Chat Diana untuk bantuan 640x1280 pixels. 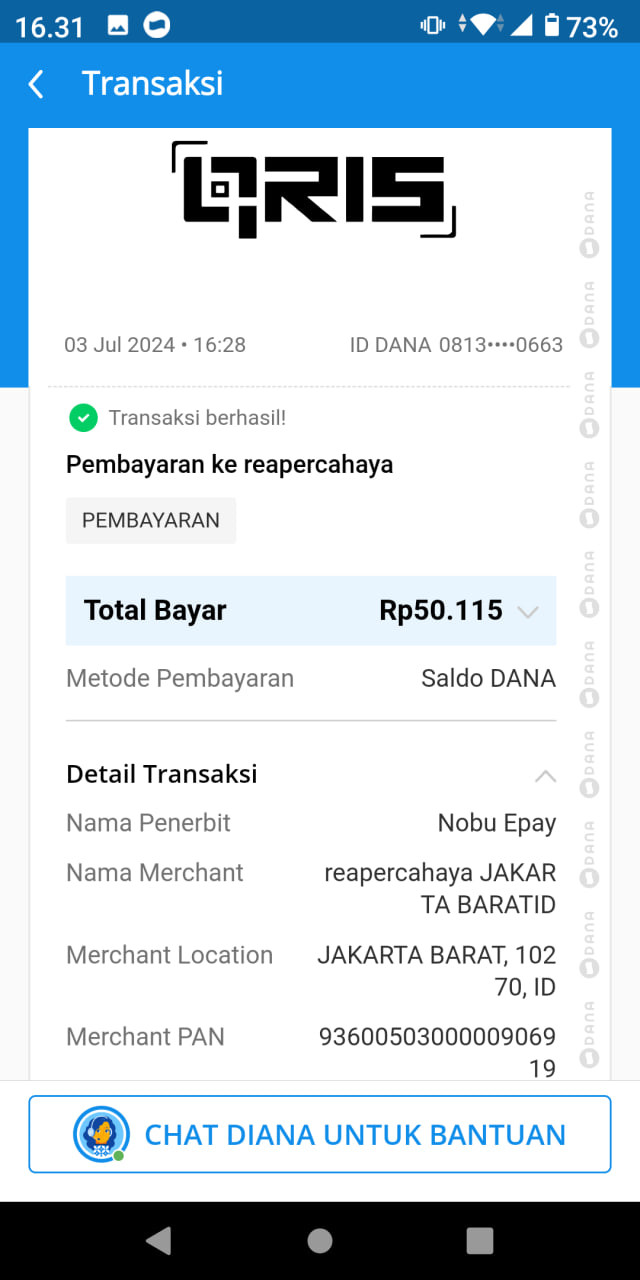(x=320, y=1134)
